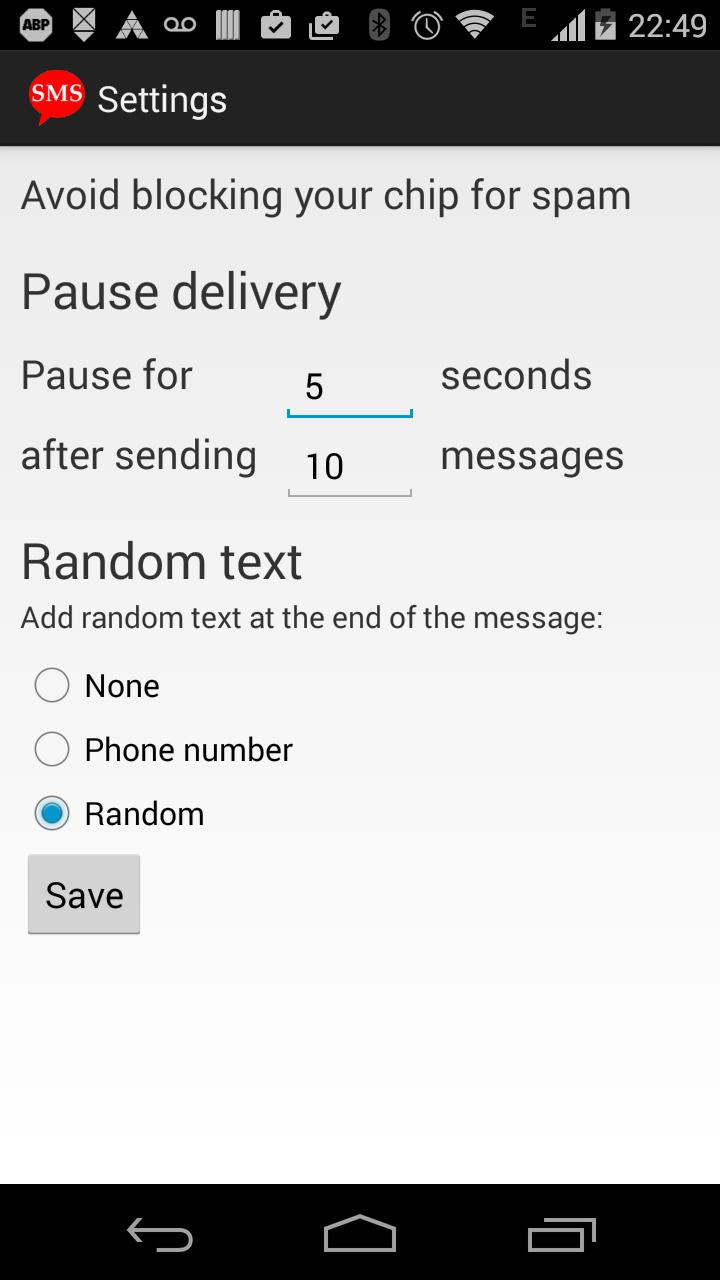
Task: Click the messages count field showing 10
Action: click(x=349, y=464)
